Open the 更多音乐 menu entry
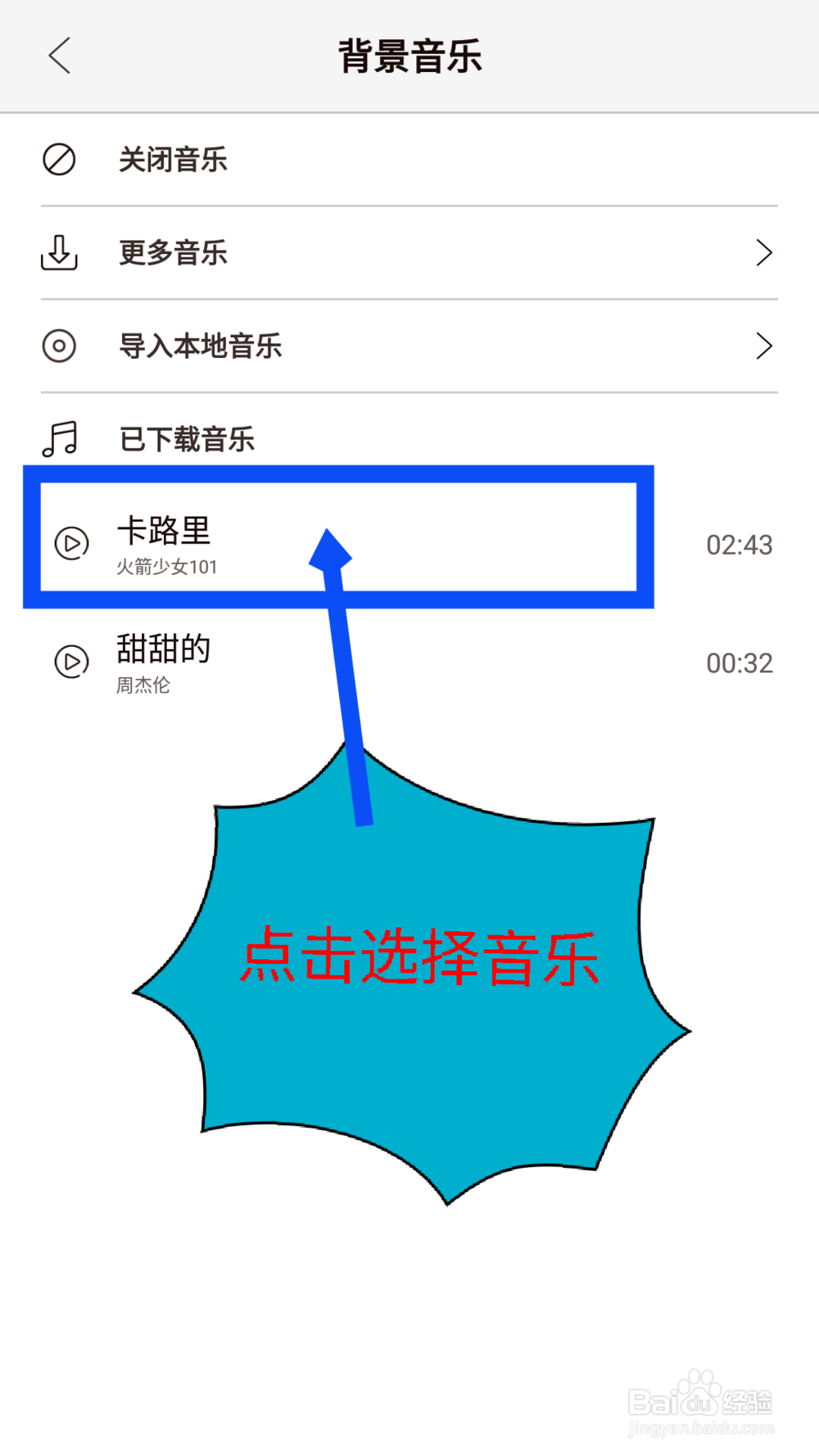This screenshot has height=1456, width=819. pyautogui.click(x=174, y=253)
